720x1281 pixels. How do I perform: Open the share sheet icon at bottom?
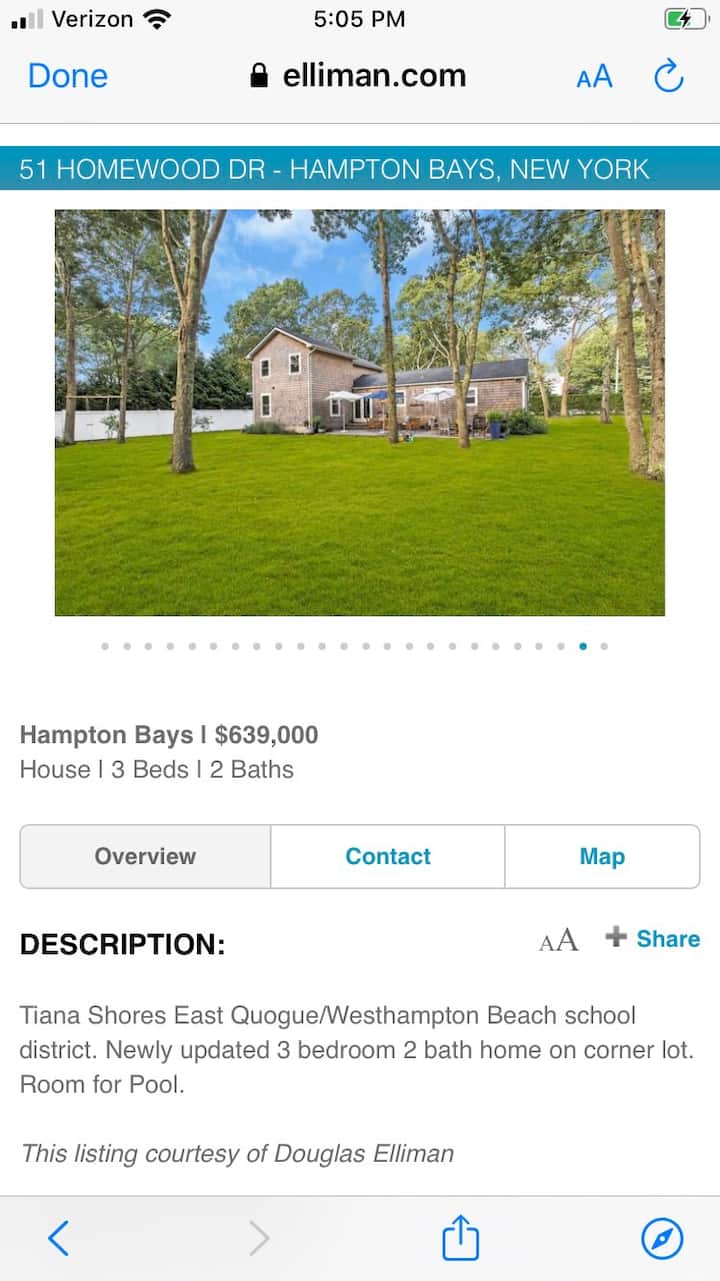459,1238
